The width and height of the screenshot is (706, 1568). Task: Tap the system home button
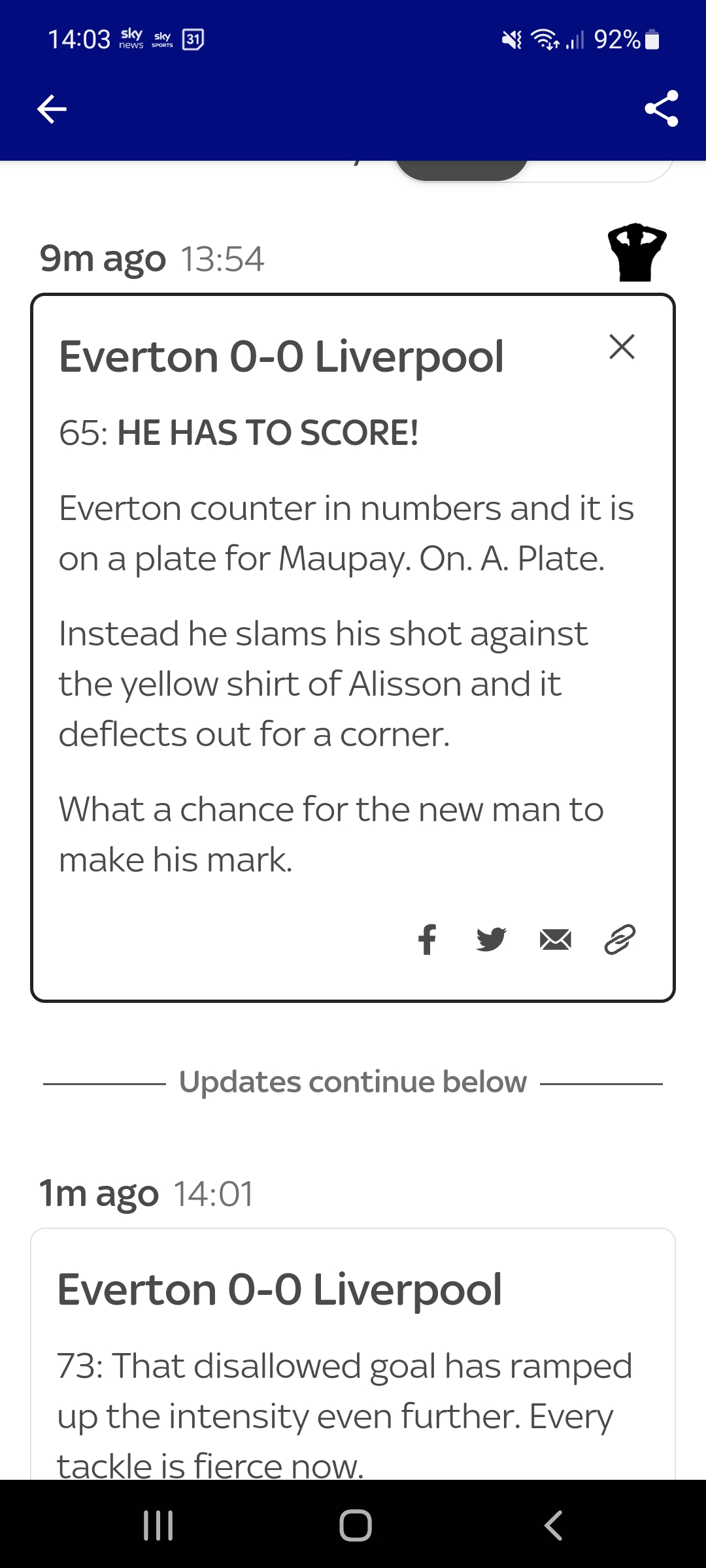[x=356, y=1525]
